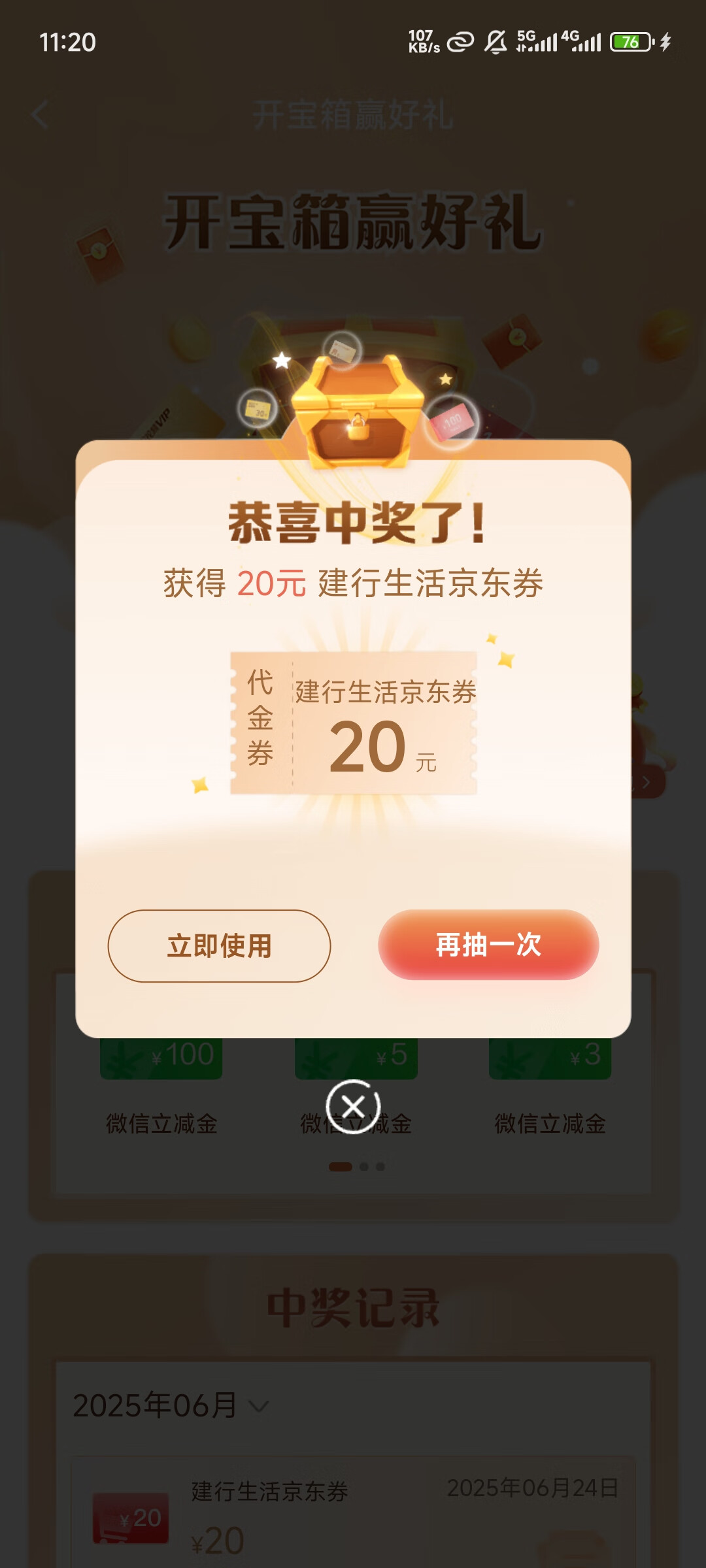Close the prize popup
706x1568 pixels.
tap(354, 1107)
